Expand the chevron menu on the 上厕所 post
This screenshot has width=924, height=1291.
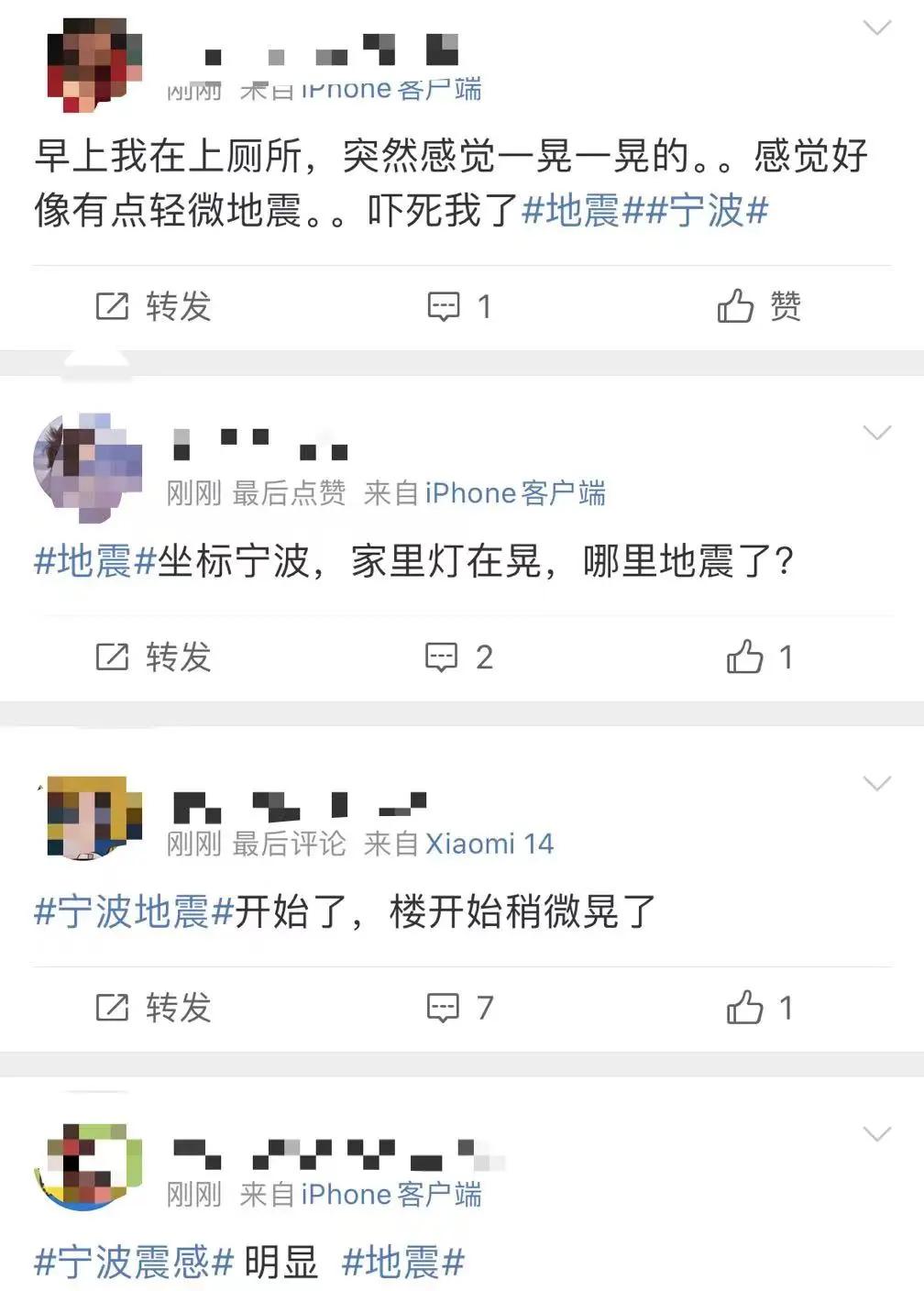(877, 28)
